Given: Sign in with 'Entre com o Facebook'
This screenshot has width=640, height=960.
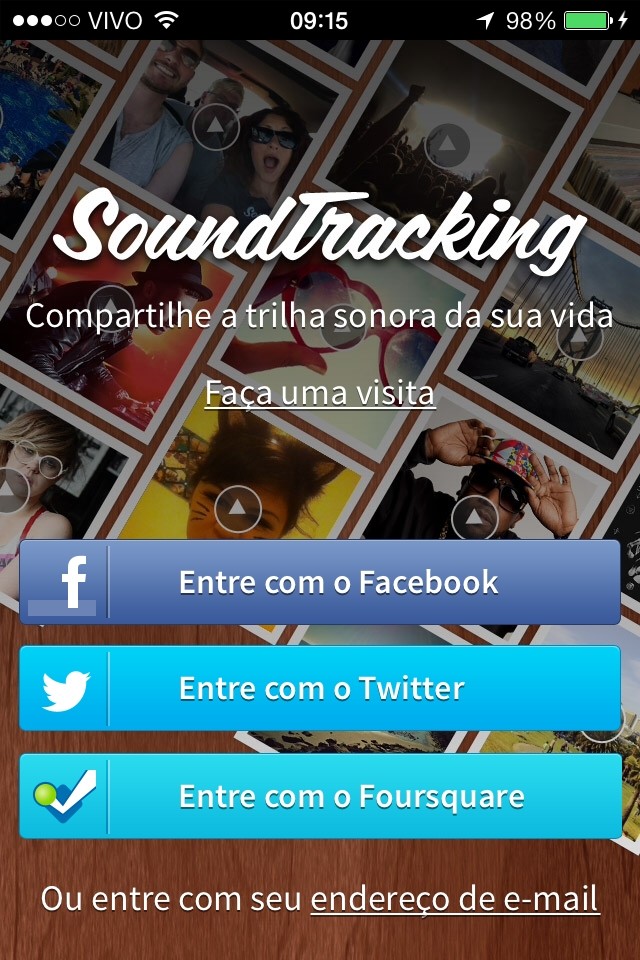Looking at the screenshot, I should click(320, 582).
